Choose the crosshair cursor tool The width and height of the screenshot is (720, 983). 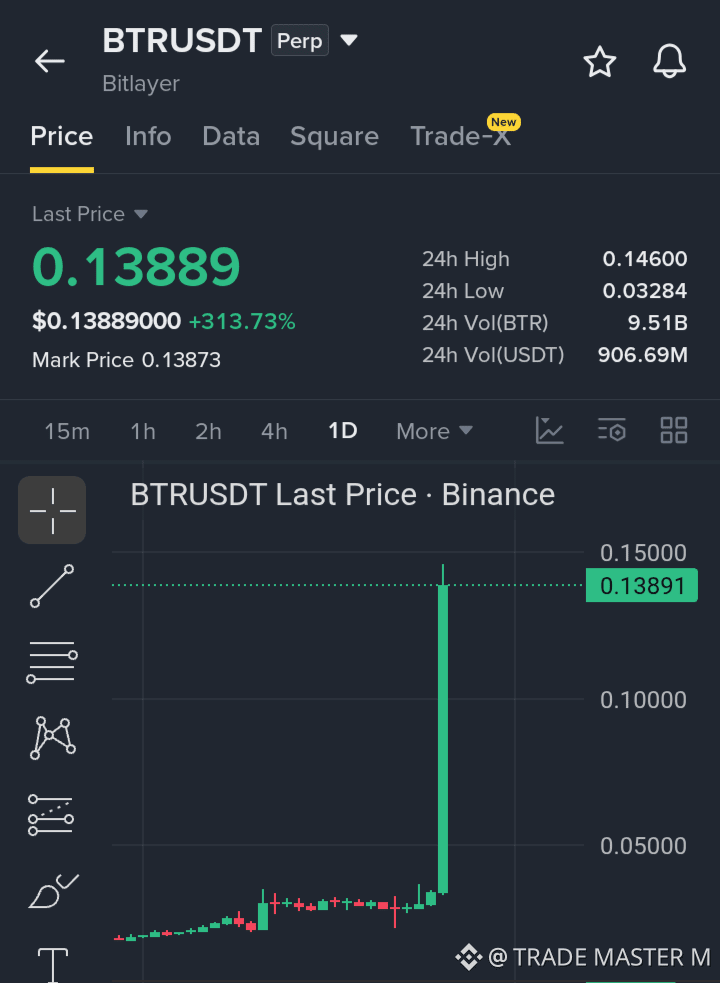click(x=52, y=510)
